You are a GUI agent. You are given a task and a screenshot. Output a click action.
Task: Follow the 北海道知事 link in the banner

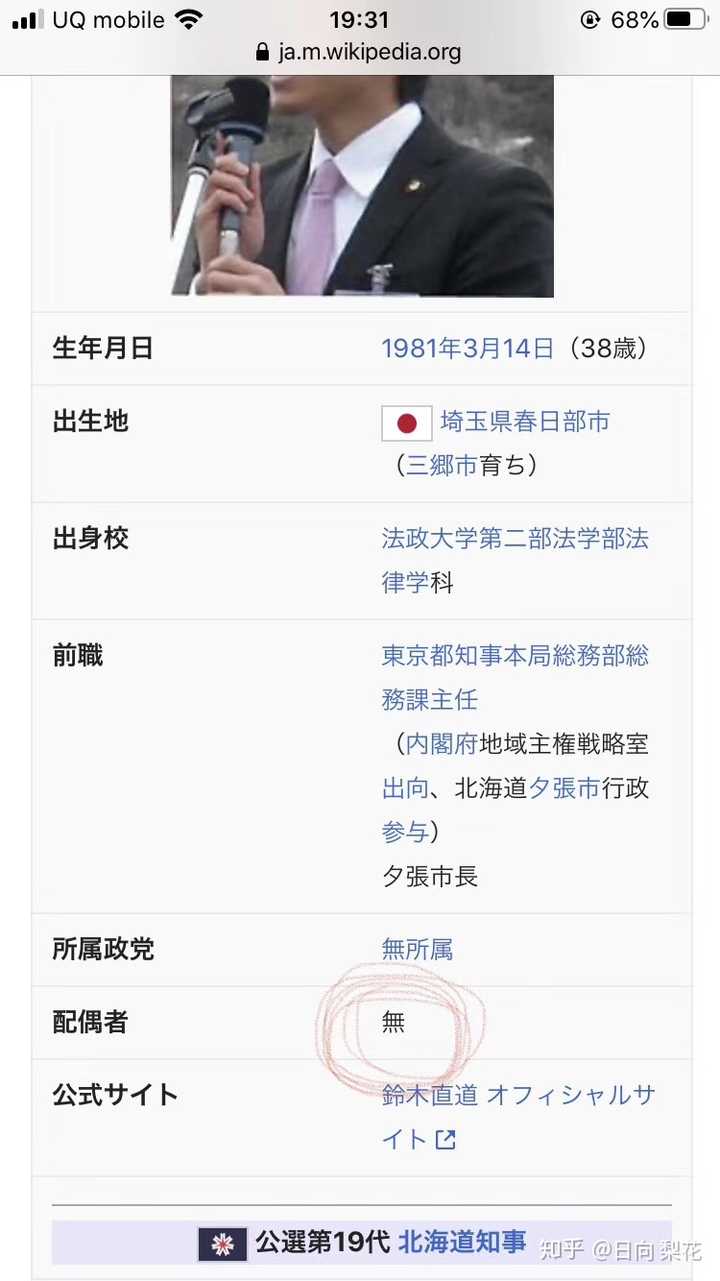point(461,1244)
